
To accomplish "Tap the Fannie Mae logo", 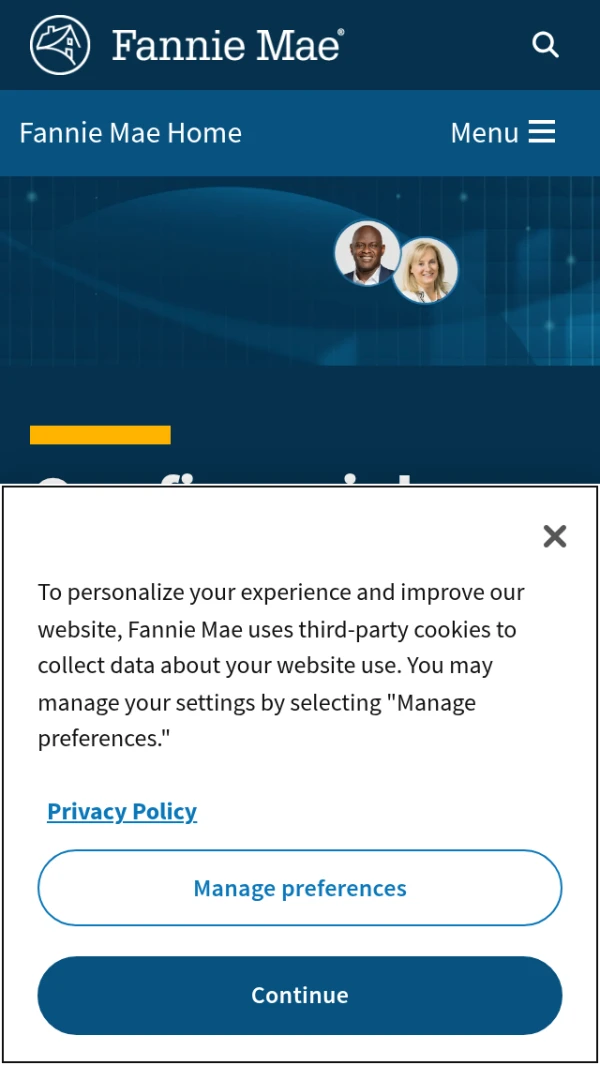I will click(187, 45).
